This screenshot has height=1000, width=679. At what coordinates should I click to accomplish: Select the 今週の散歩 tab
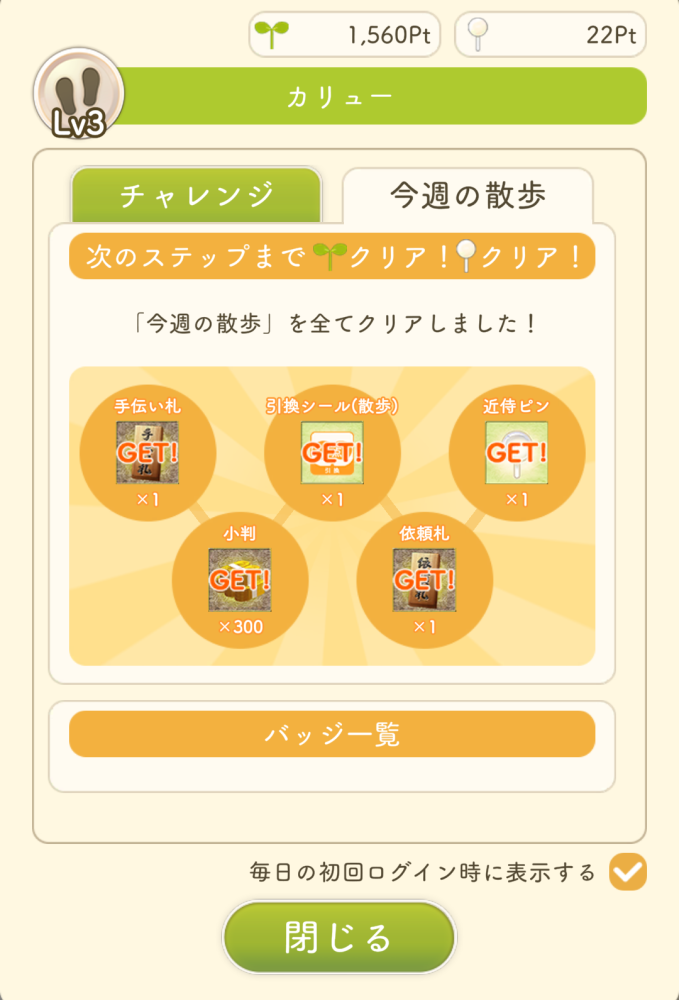(467, 195)
